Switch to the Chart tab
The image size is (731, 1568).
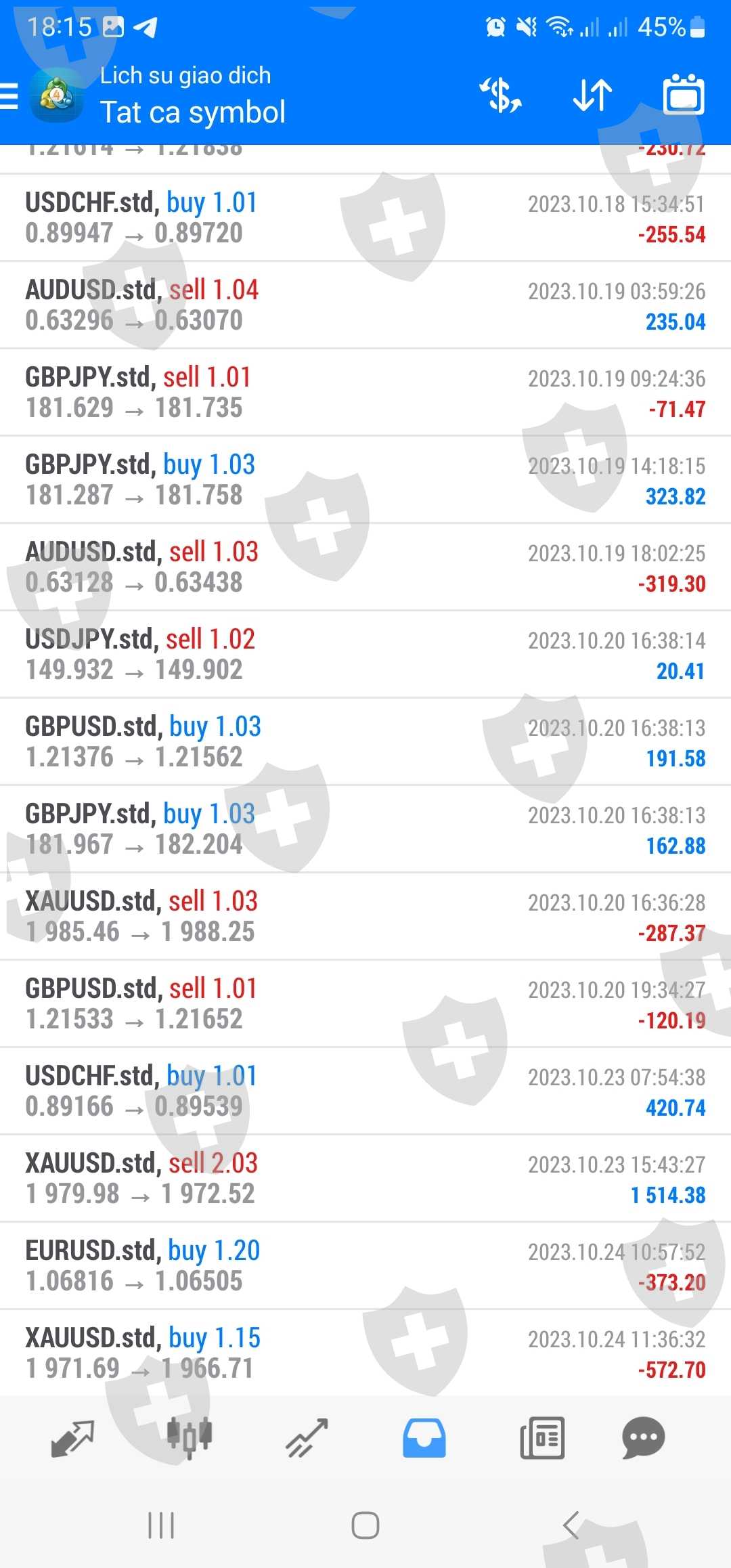[190, 1438]
